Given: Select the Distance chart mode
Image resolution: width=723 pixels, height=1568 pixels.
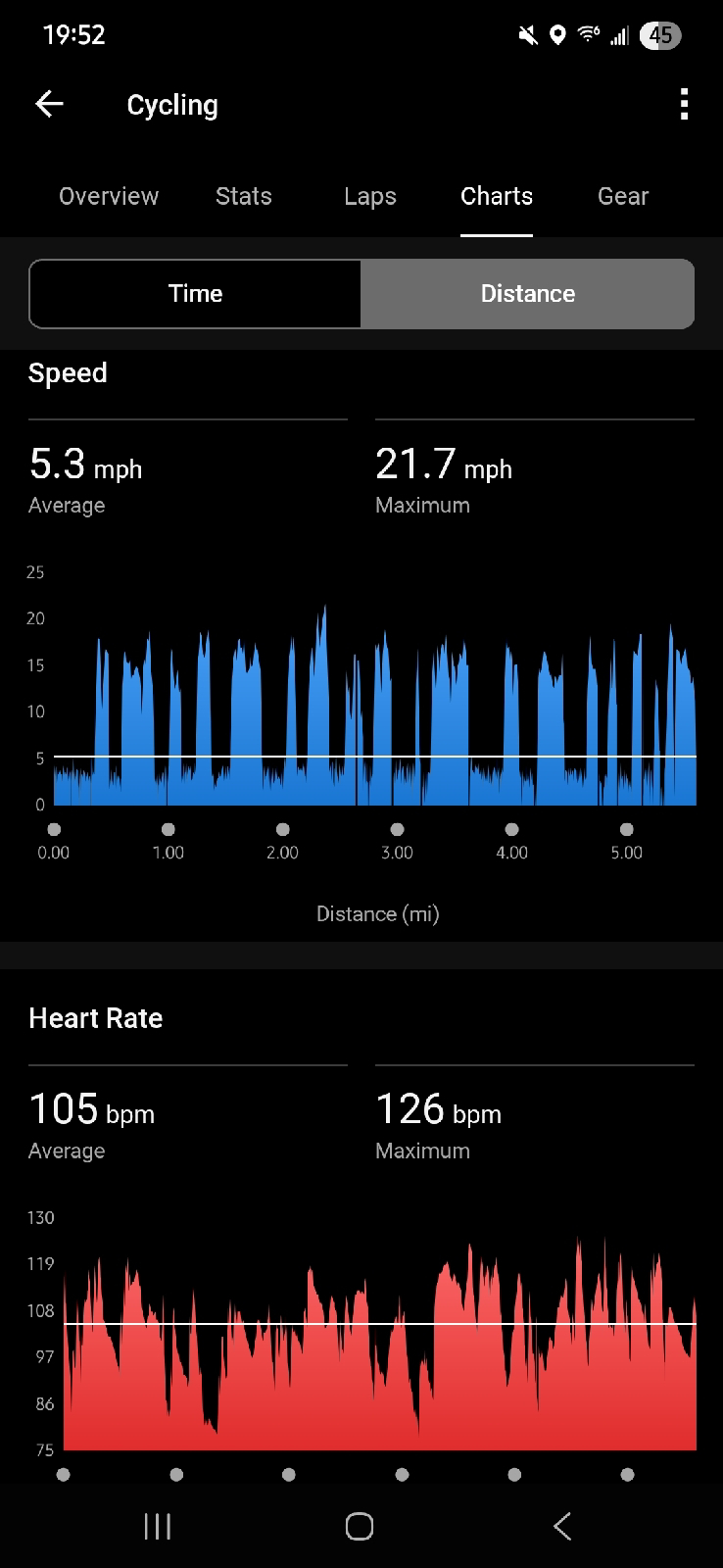Looking at the screenshot, I should tap(527, 294).
